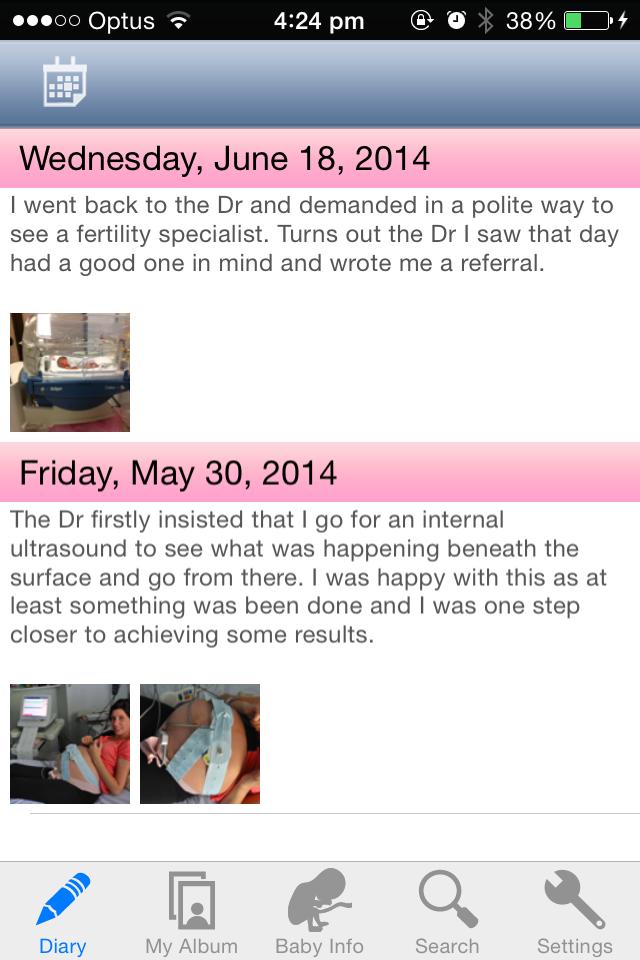The height and width of the screenshot is (960, 640).
Task: Open the calendar icon in the top bar
Action: click(65, 82)
